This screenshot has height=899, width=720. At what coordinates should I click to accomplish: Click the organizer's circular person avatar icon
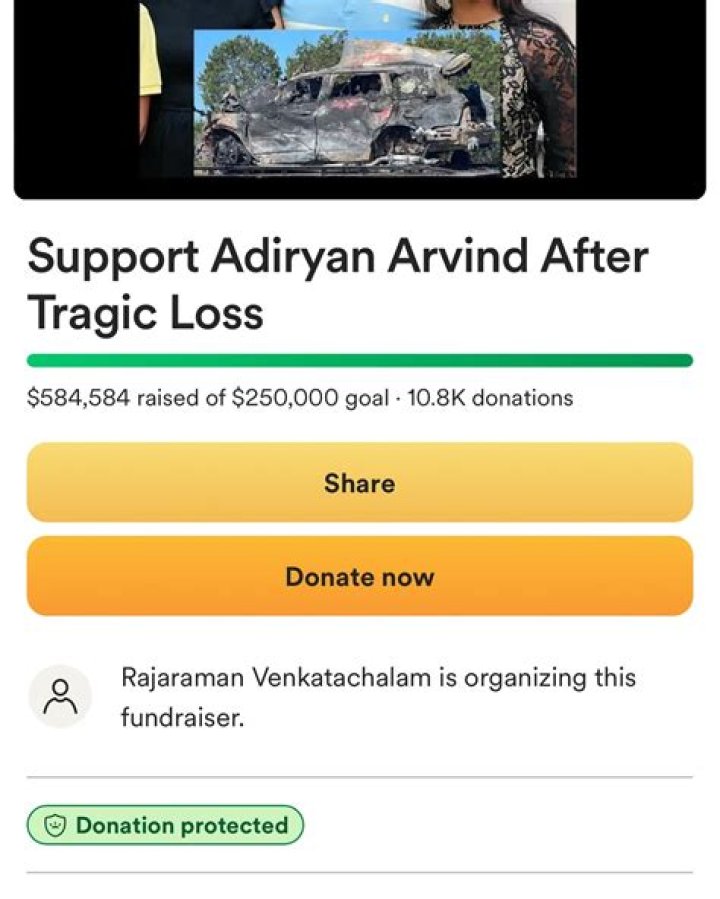63,691
